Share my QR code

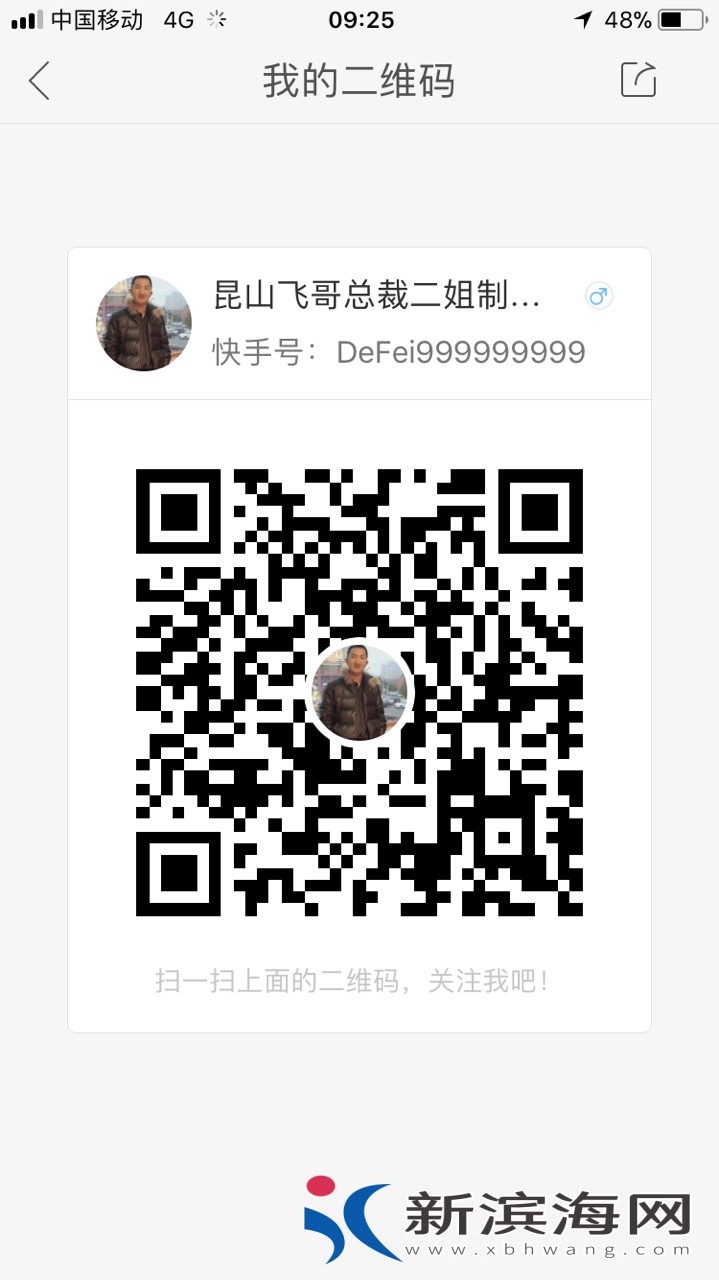(x=638, y=80)
